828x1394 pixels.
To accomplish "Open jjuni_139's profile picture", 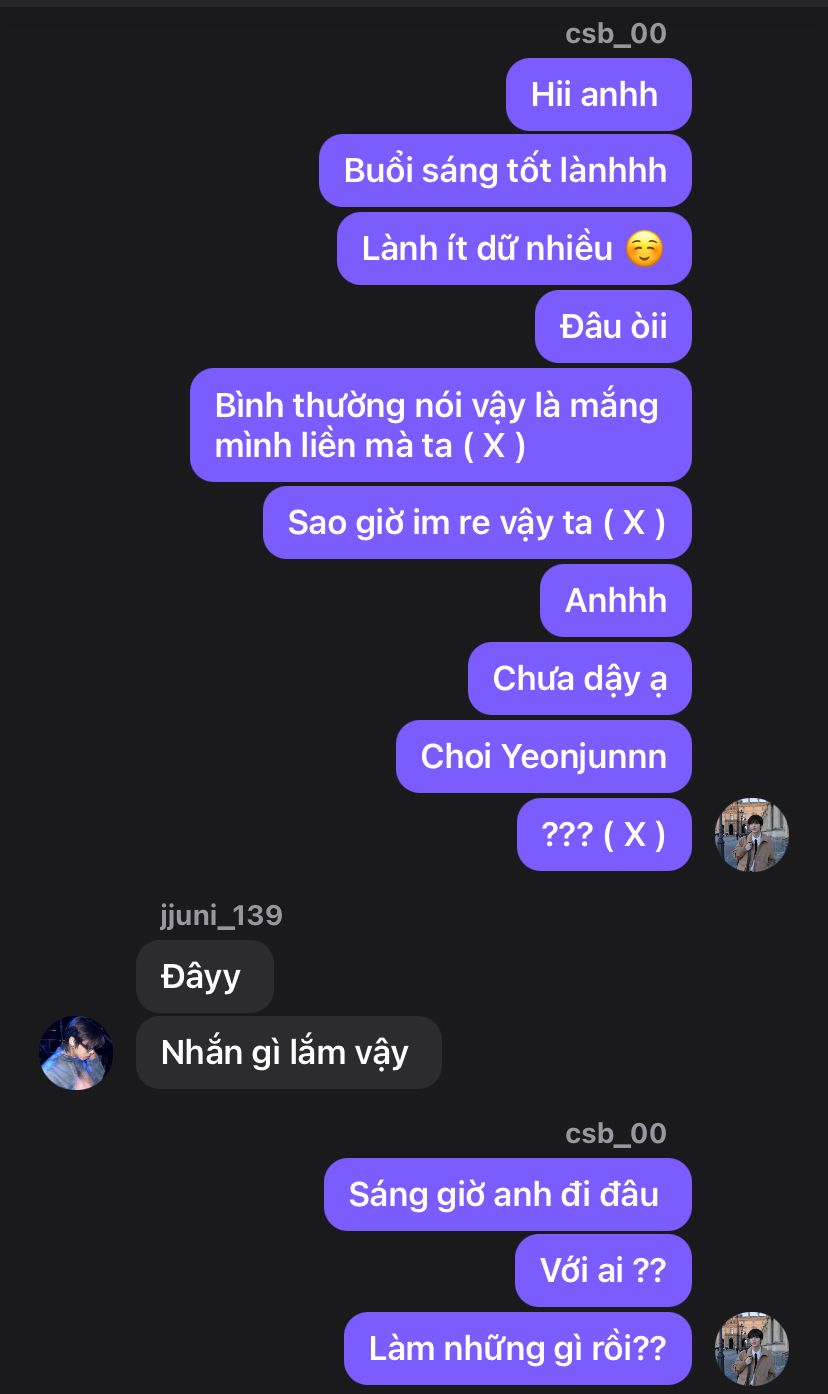I will point(76,1053).
